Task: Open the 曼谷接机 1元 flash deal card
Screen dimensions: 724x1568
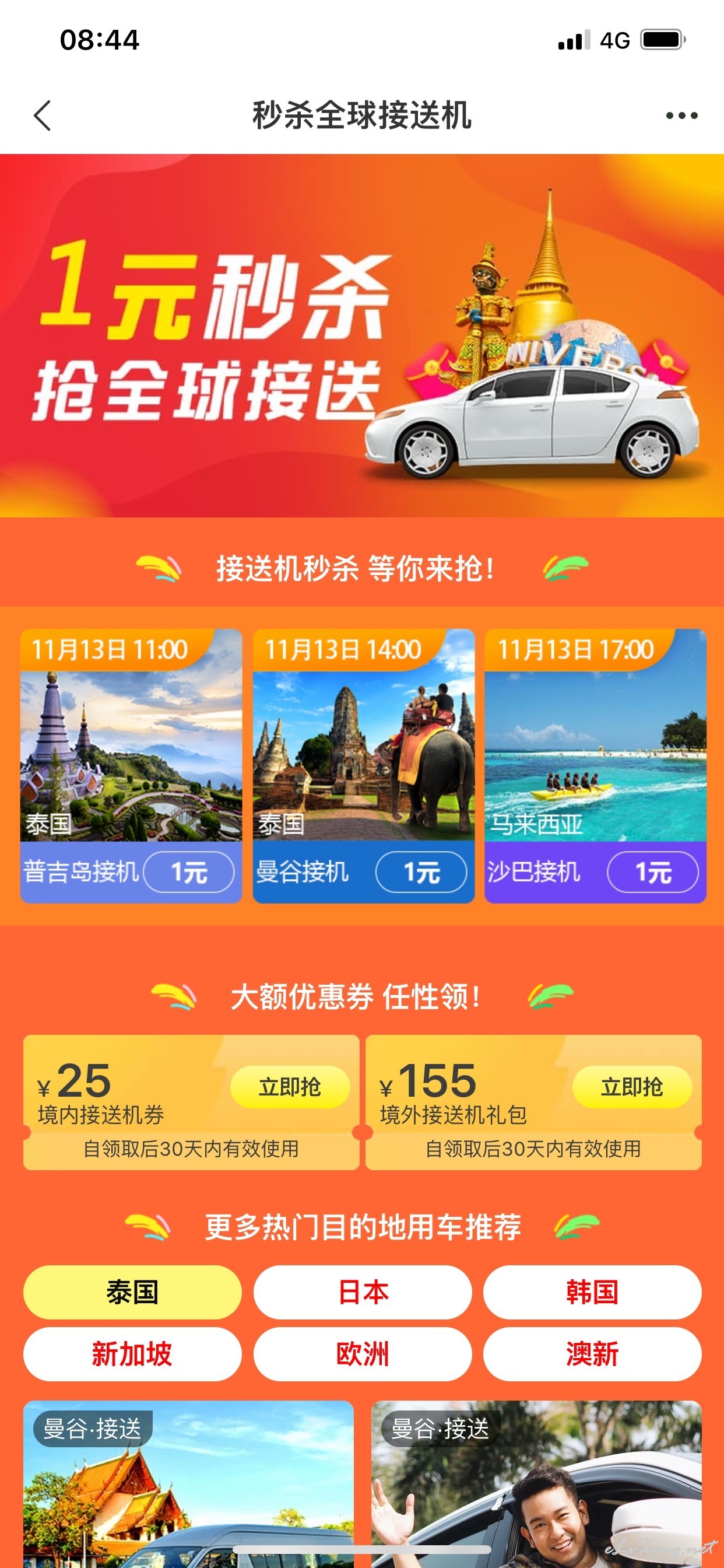Action: point(363,766)
